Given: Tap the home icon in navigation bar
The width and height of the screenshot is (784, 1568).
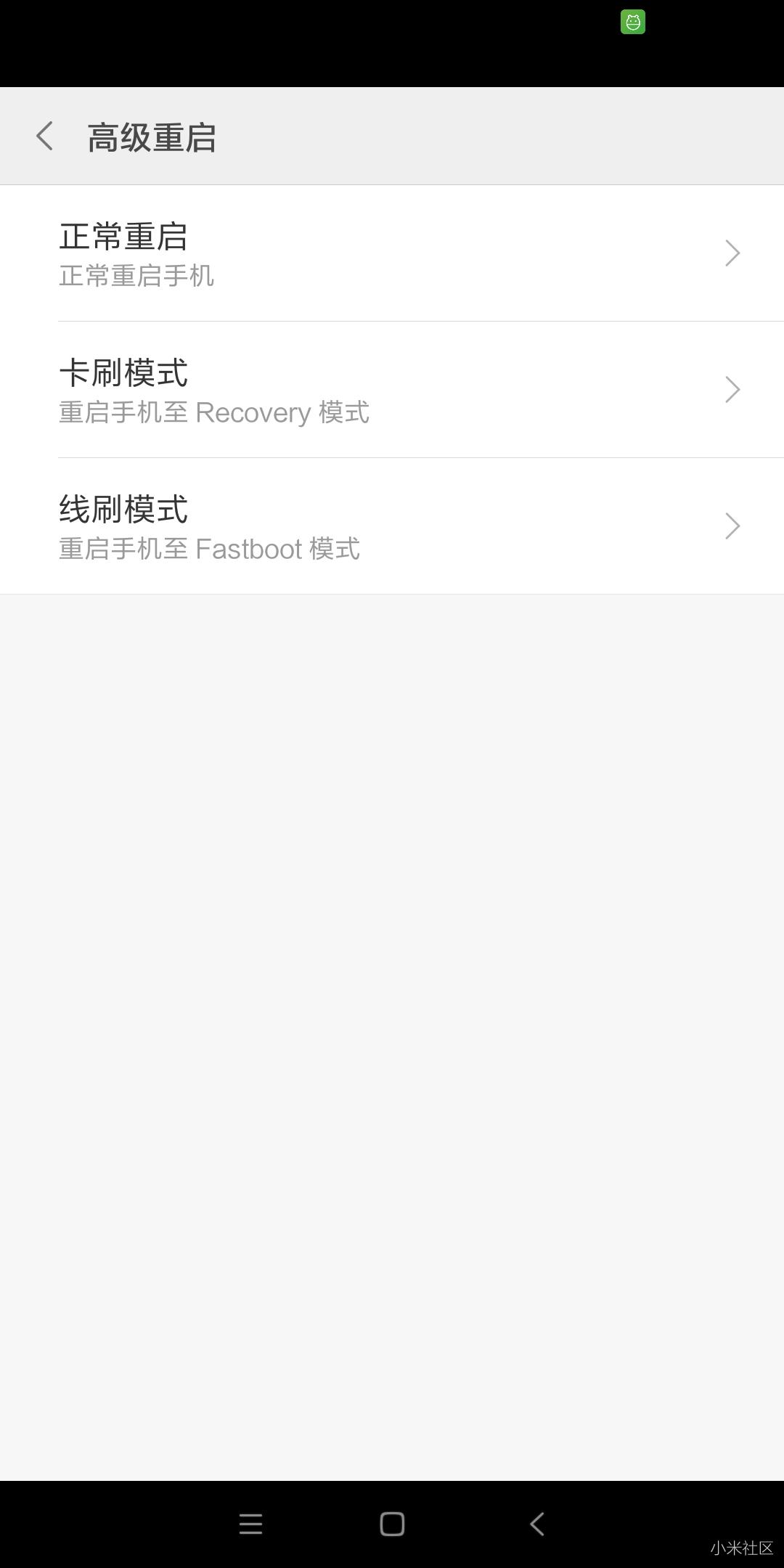Looking at the screenshot, I should coord(392,1524).
